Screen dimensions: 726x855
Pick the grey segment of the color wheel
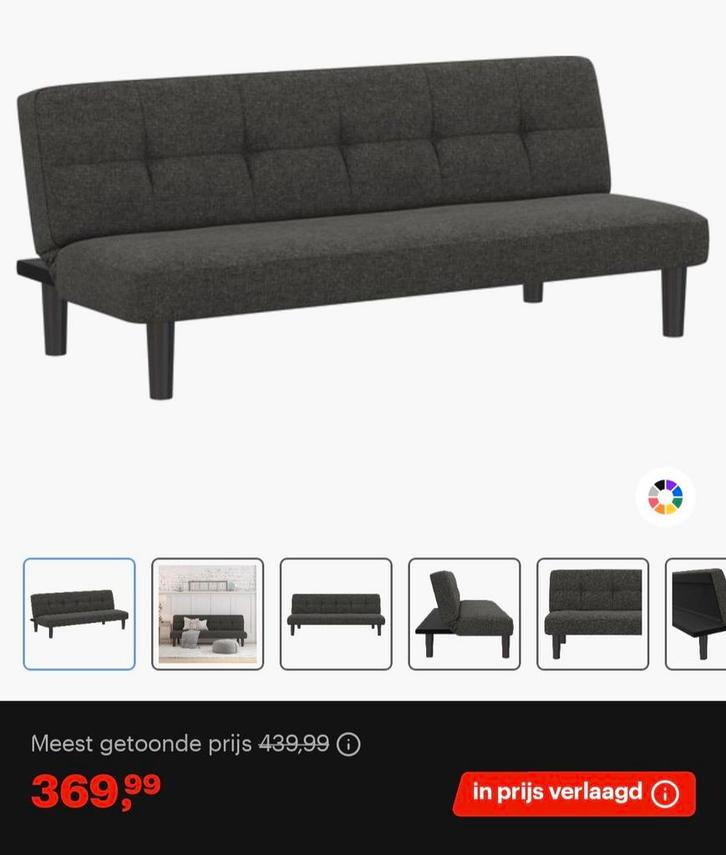click(654, 492)
